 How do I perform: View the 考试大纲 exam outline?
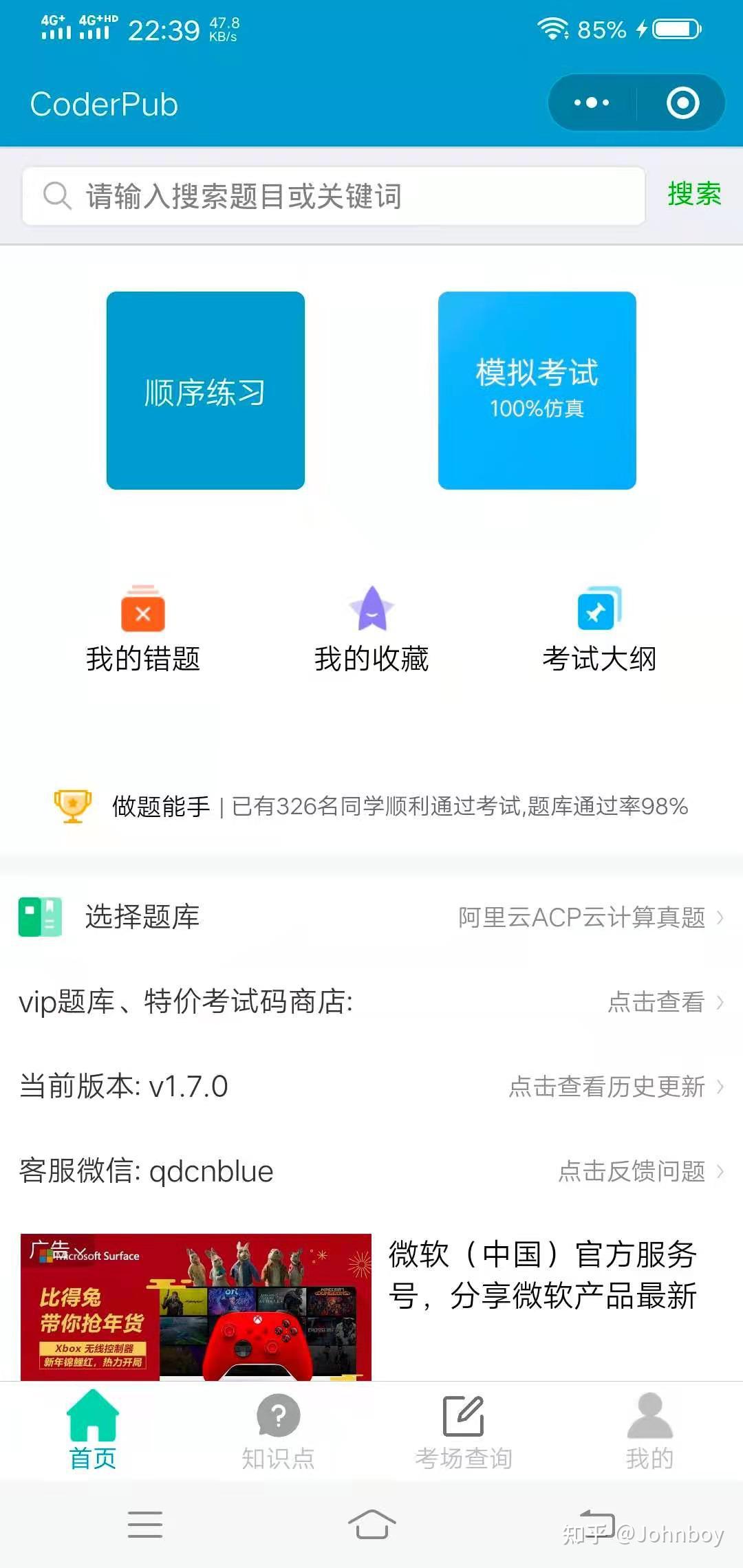[x=599, y=629]
